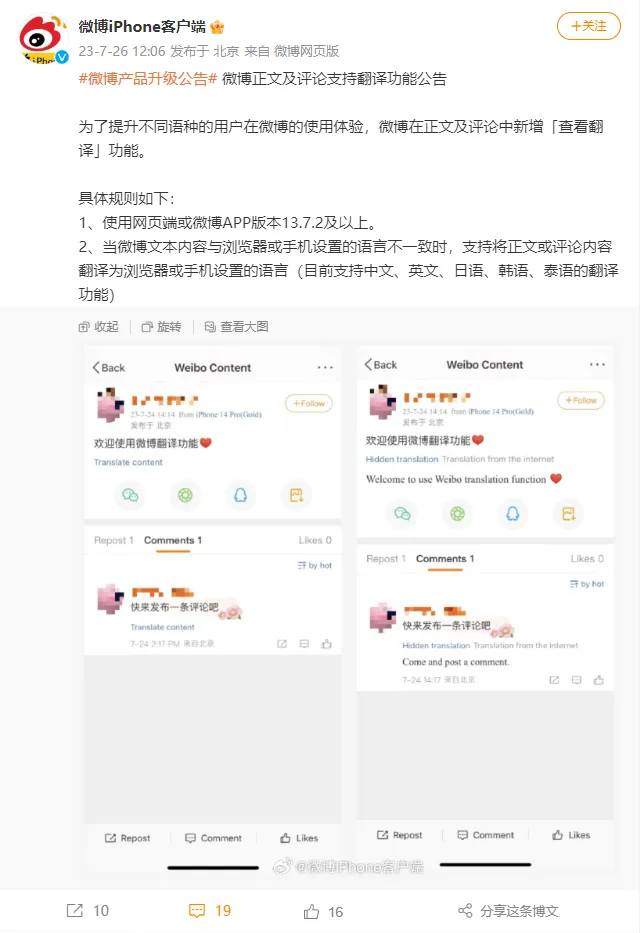640x933 pixels.
Task: Rotate the image with 旋转
Action: tap(161, 327)
